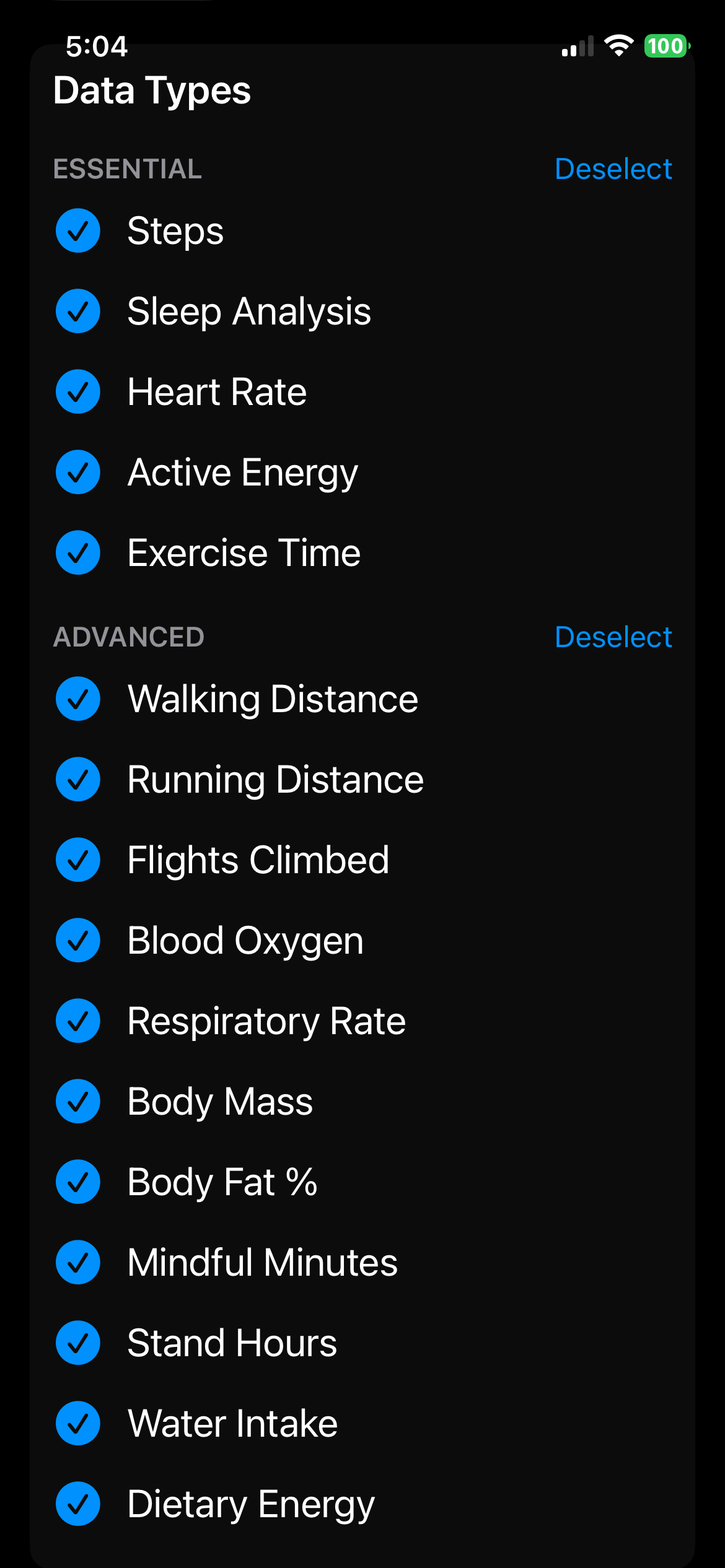The height and width of the screenshot is (1568, 725).
Task: Deselect all Advanced data types
Action: point(613,637)
